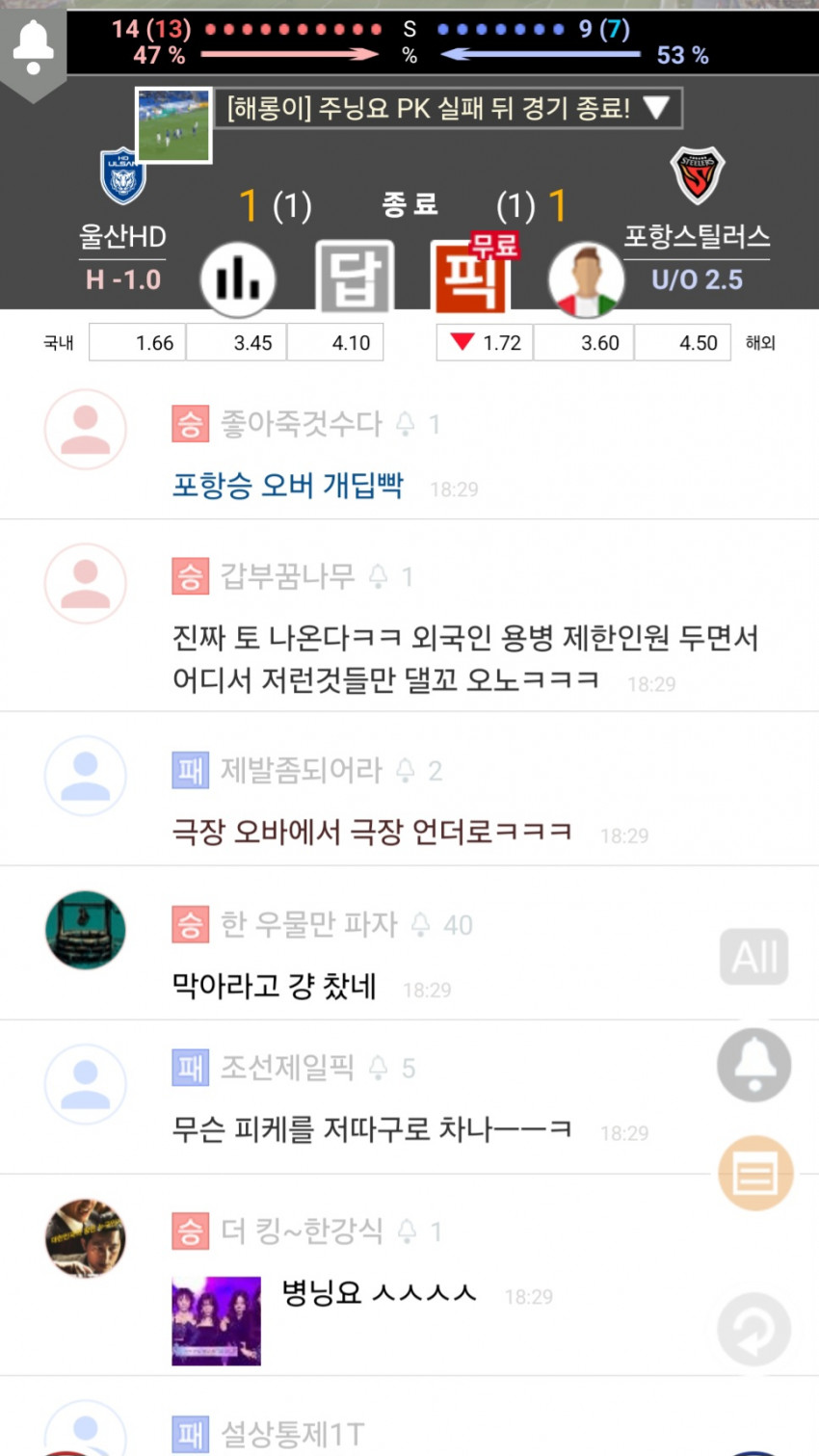Select the 4.50 overseas away-win odds
The height and width of the screenshot is (1456, 819).
coord(682,343)
